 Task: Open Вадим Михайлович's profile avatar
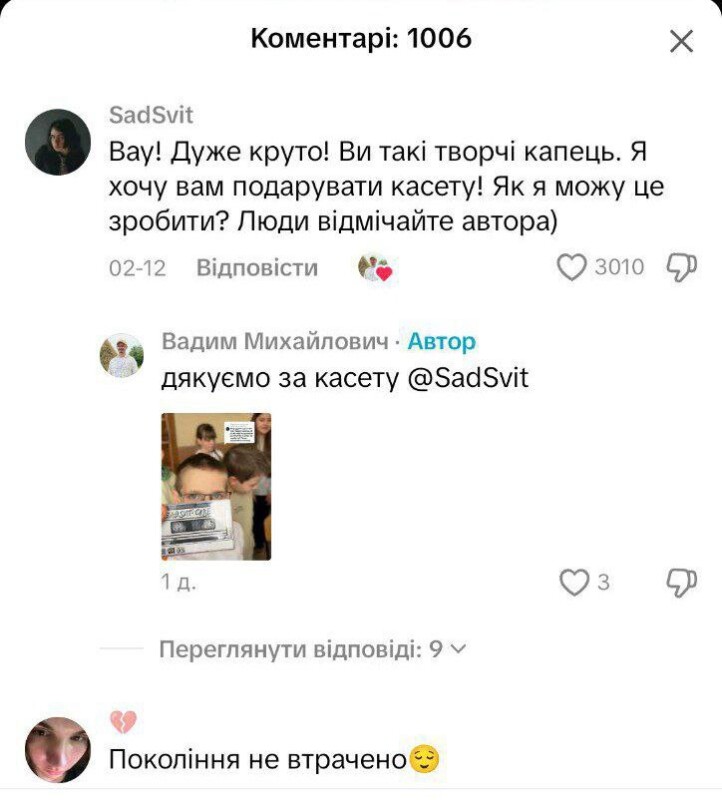coord(122,355)
